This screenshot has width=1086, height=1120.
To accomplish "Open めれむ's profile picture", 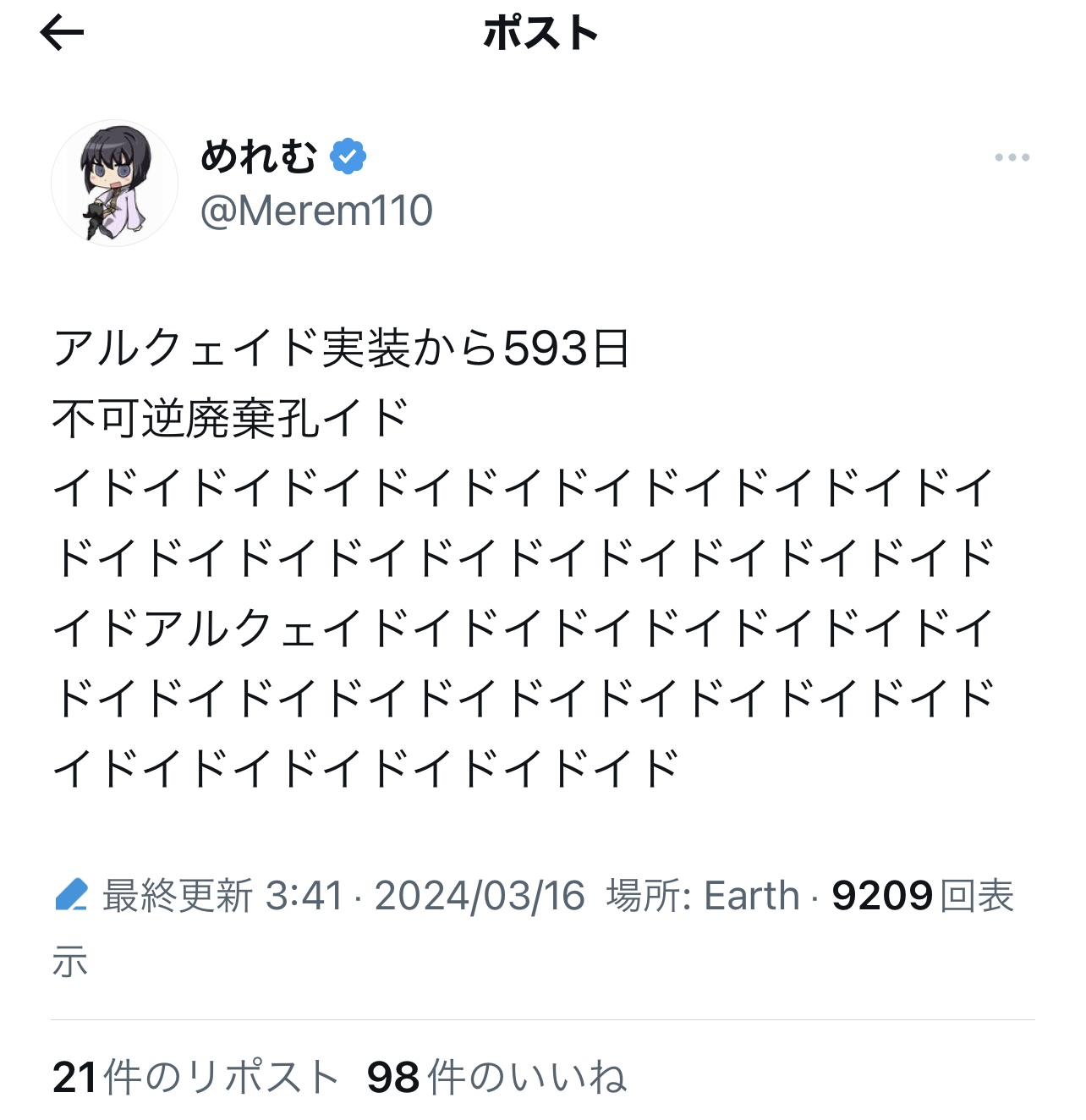I will (114, 183).
